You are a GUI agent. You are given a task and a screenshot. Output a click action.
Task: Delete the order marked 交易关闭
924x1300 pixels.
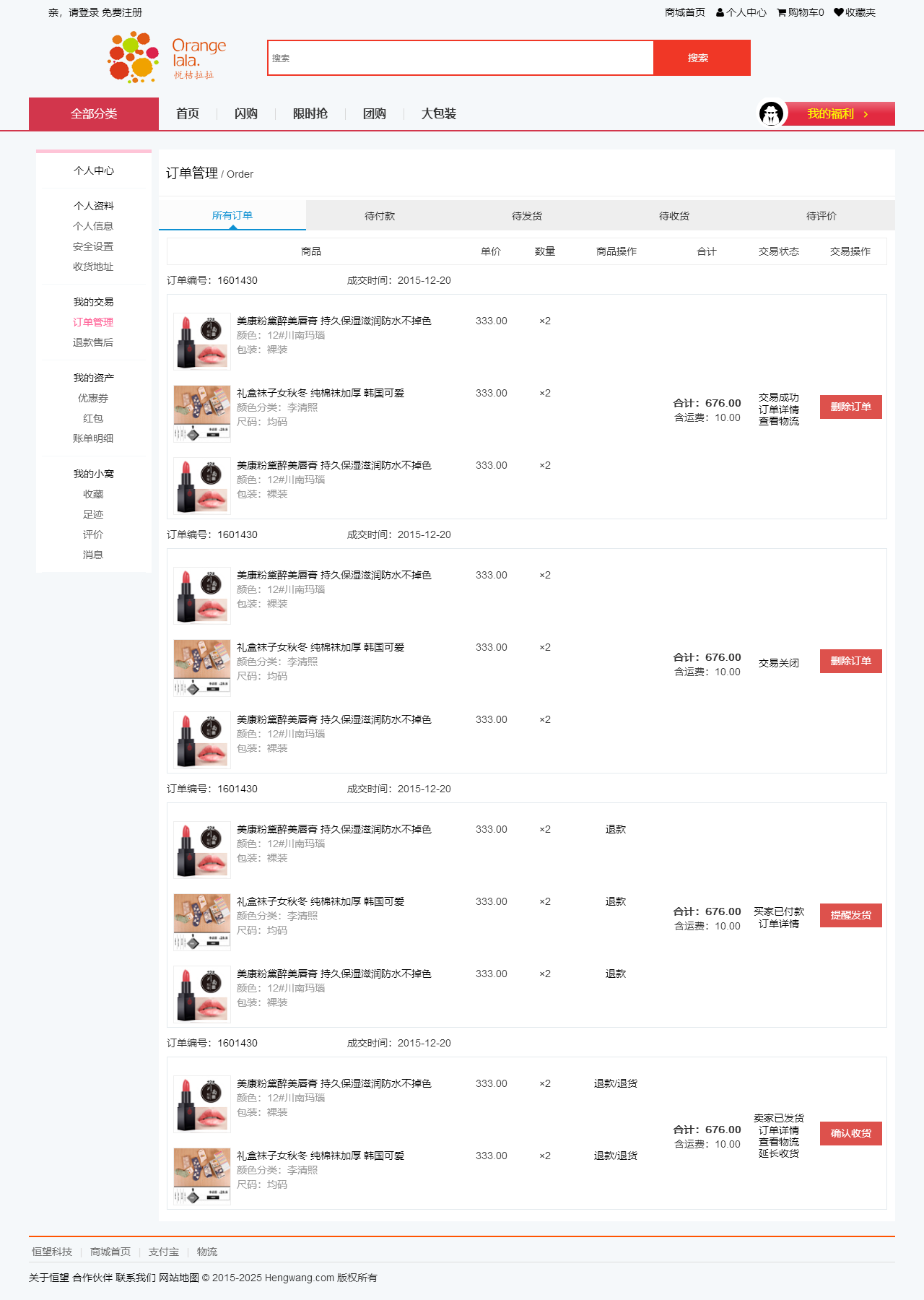850,661
